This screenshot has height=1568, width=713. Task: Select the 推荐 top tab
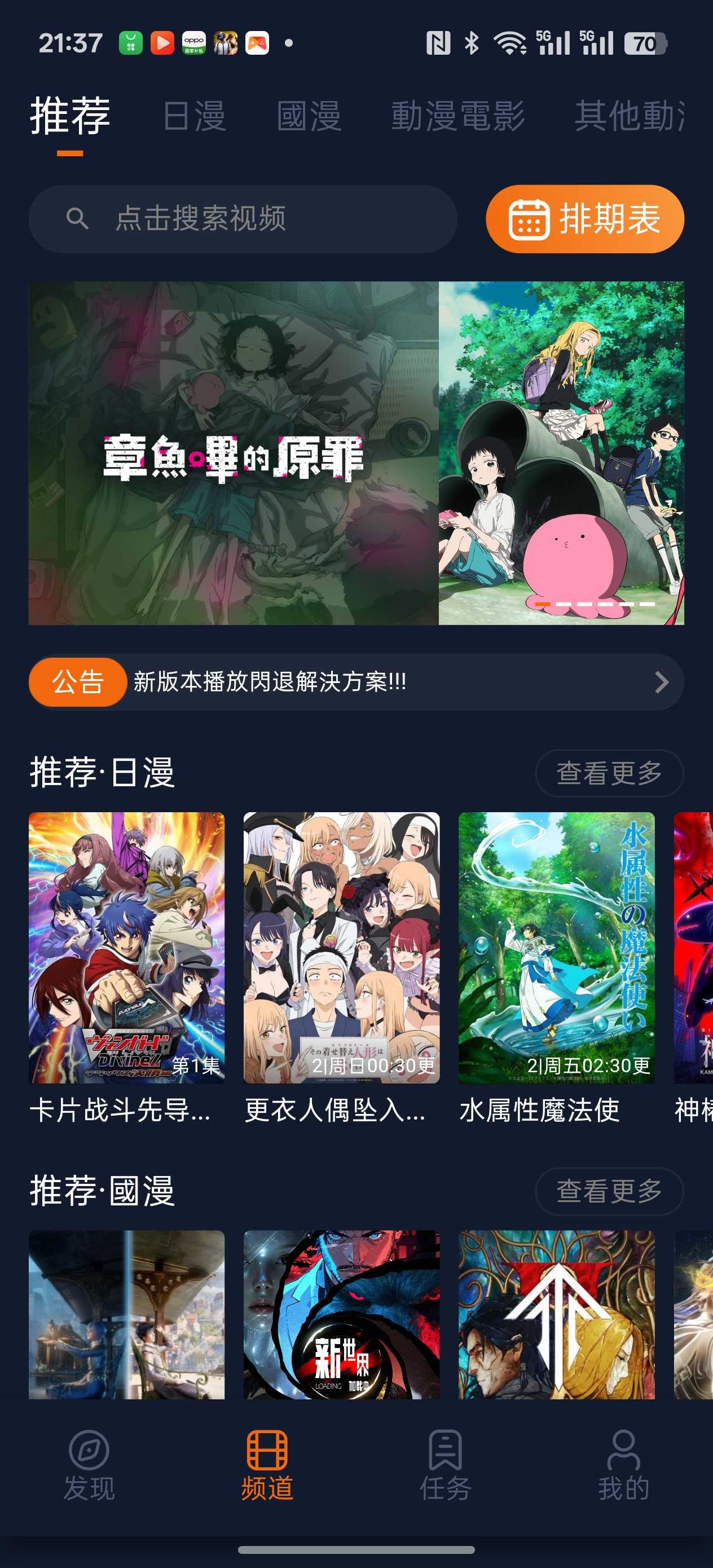coord(70,116)
